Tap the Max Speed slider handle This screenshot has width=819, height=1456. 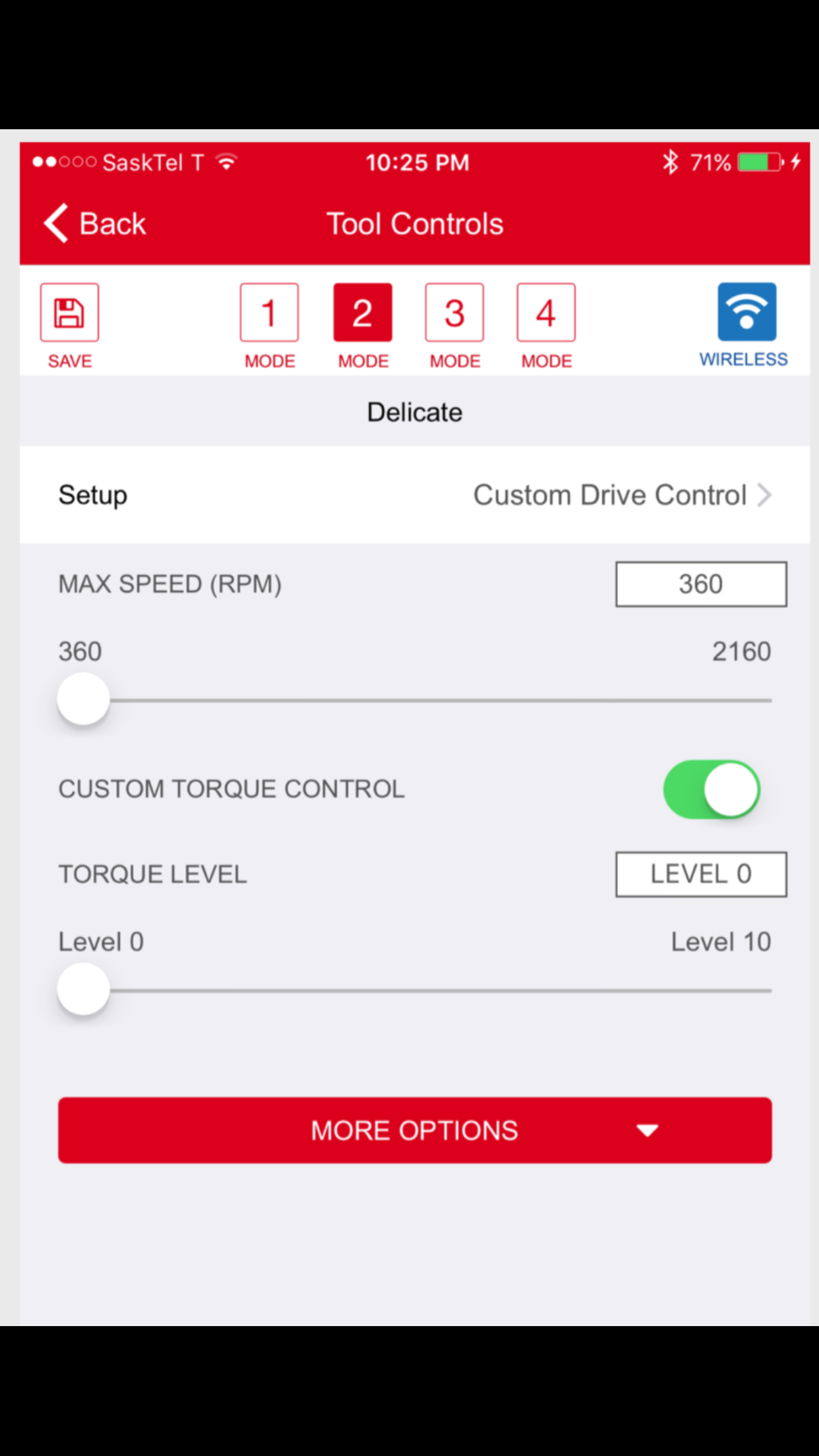point(84,700)
